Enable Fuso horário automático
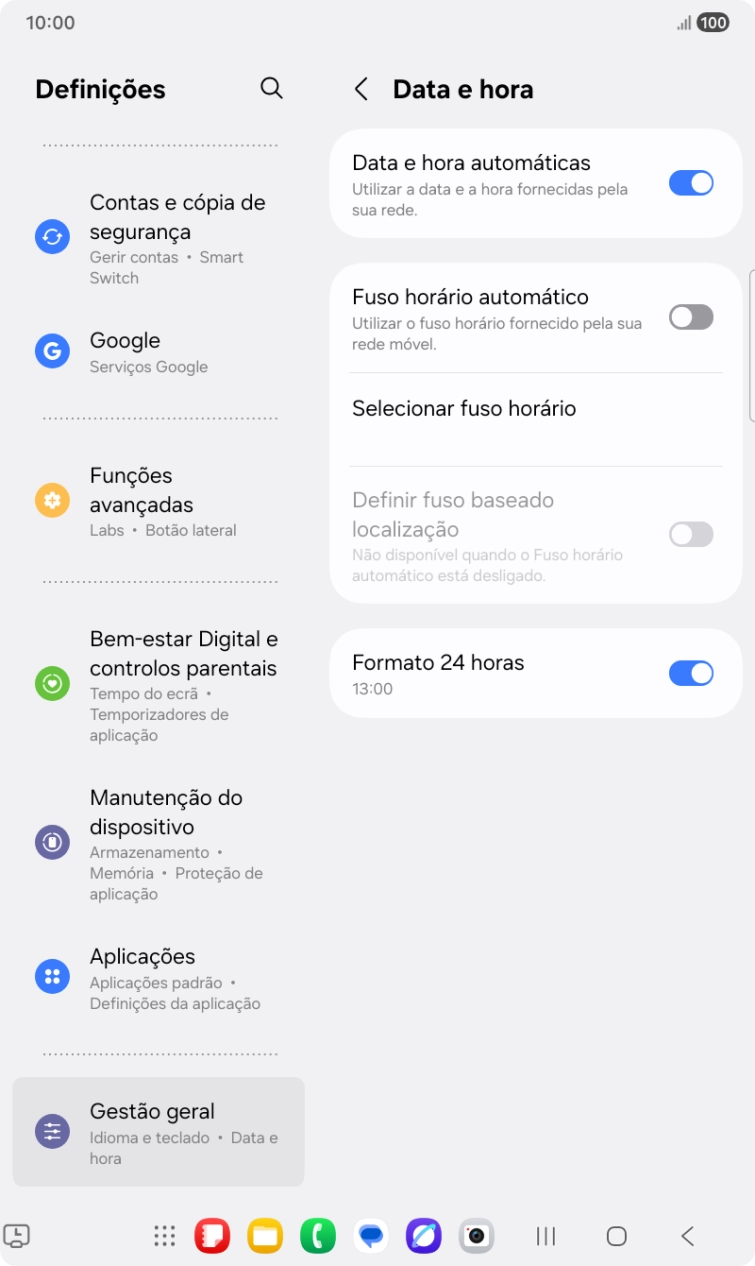Viewport: 755px width, 1266px height. [x=690, y=317]
